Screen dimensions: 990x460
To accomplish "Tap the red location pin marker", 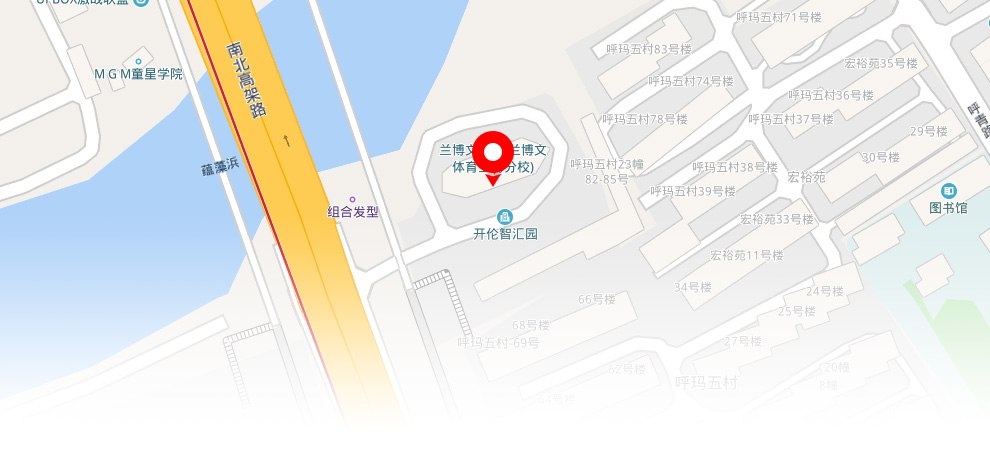I will (x=492, y=154).
